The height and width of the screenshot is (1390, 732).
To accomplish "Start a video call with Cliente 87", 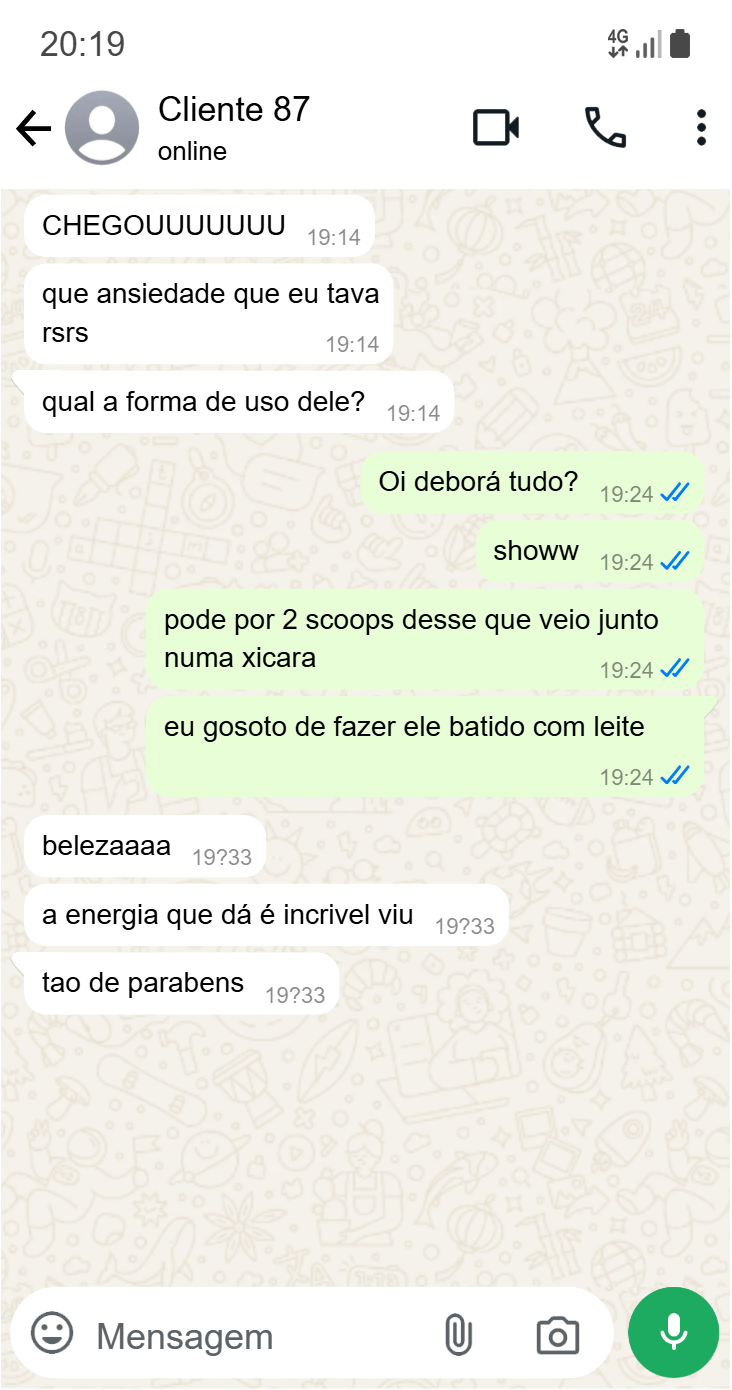I will pyautogui.click(x=496, y=128).
